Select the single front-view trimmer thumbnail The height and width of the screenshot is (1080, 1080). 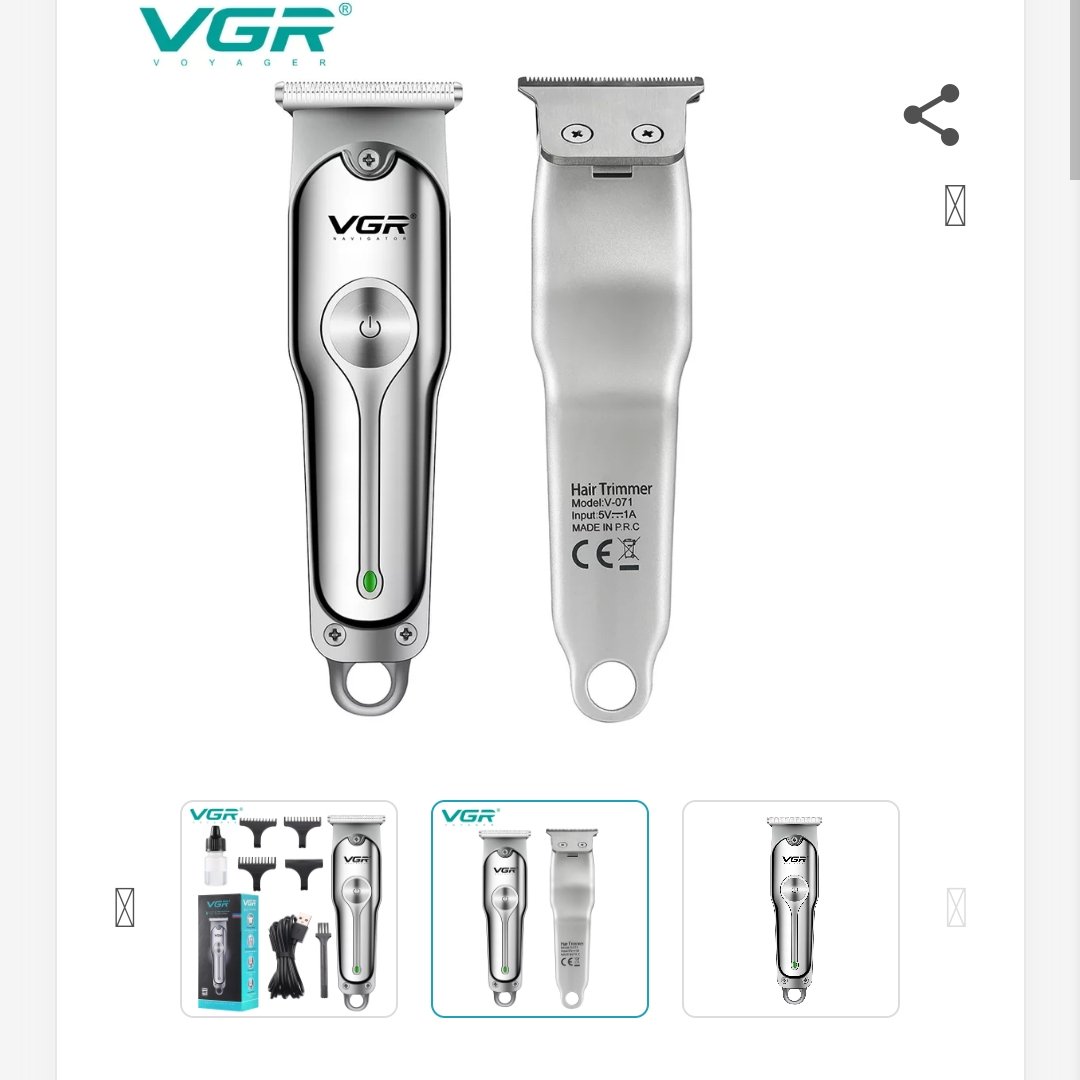(791, 908)
